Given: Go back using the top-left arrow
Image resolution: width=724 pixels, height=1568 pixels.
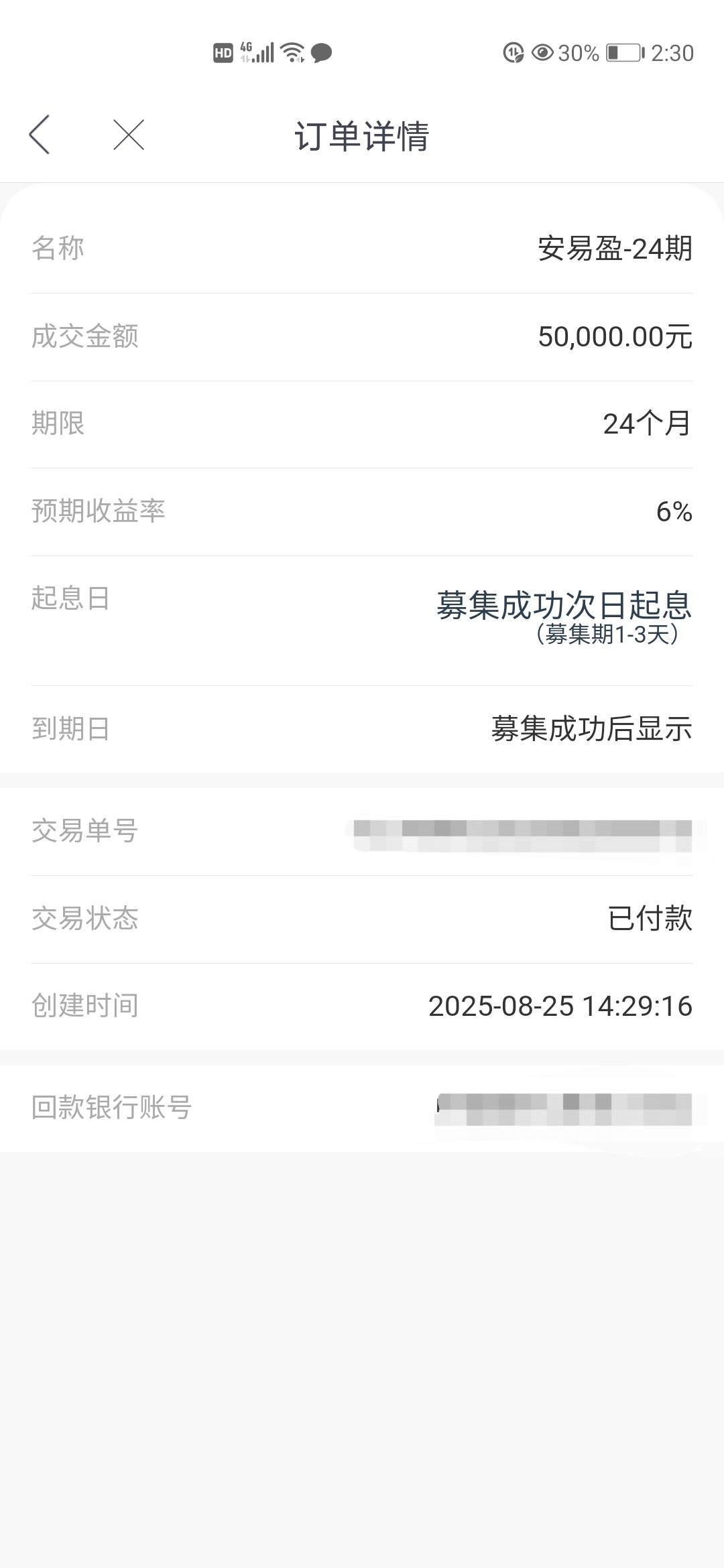Looking at the screenshot, I should pos(40,135).
